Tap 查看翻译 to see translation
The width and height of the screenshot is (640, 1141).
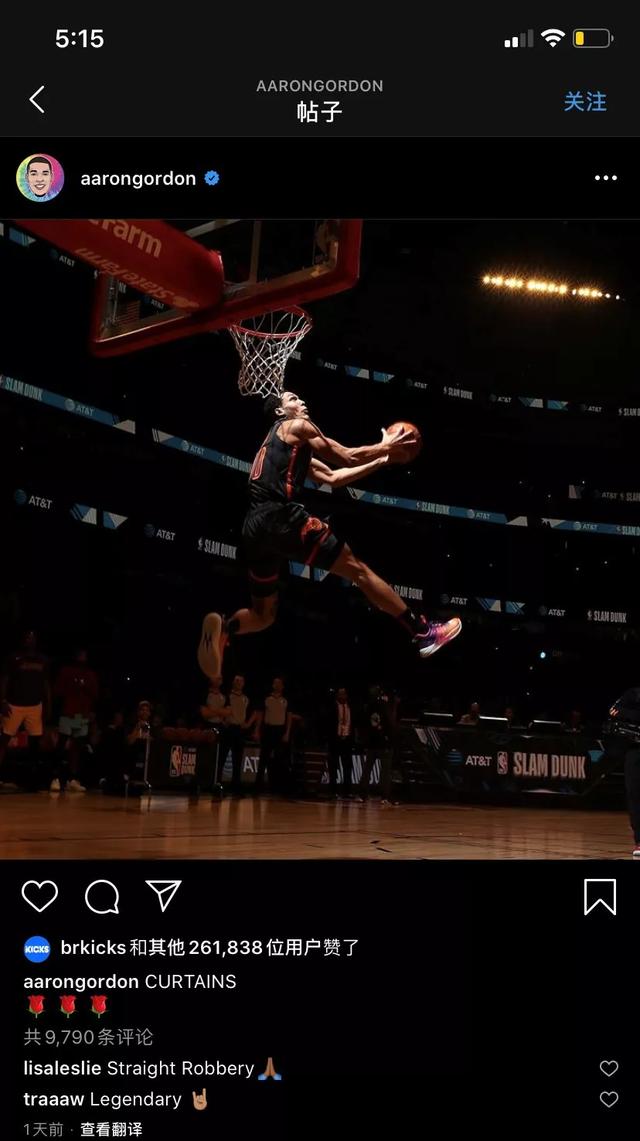point(111,1129)
